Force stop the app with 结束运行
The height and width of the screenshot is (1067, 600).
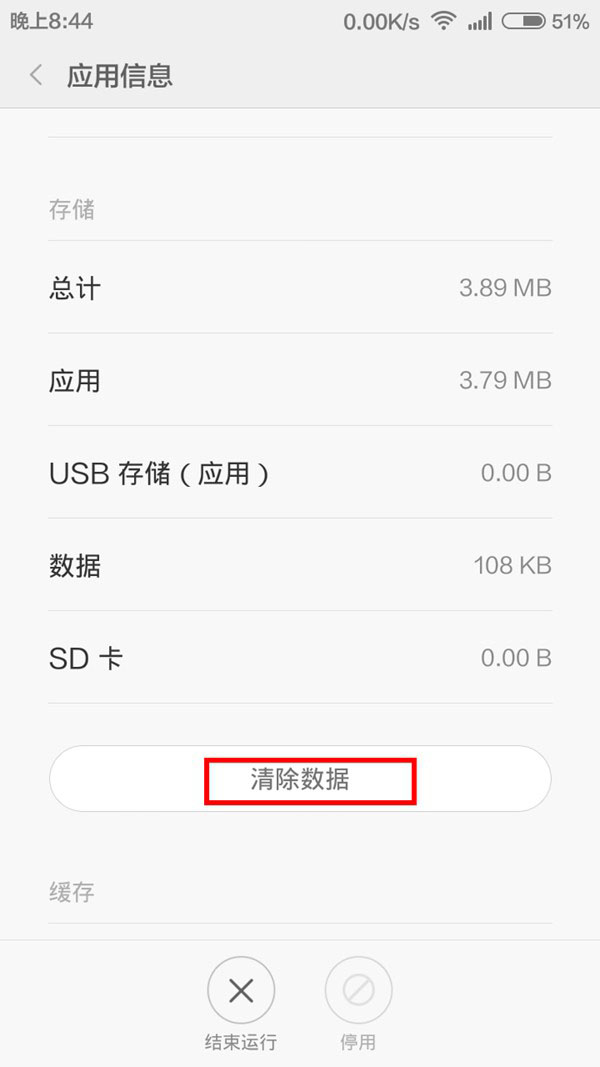click(240, 992)
